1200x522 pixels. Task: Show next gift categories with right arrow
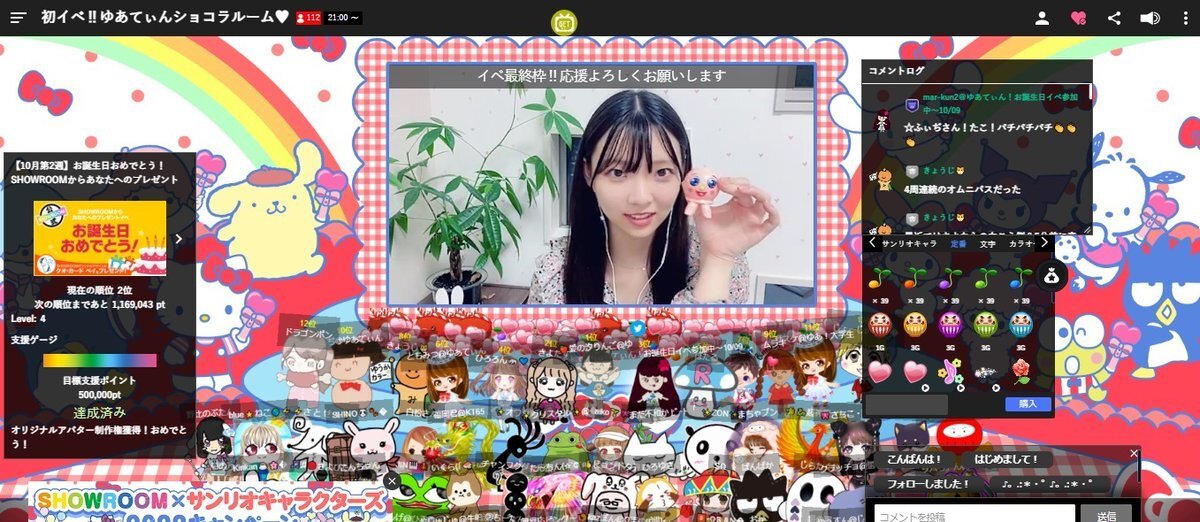(x=1045, y=242)
